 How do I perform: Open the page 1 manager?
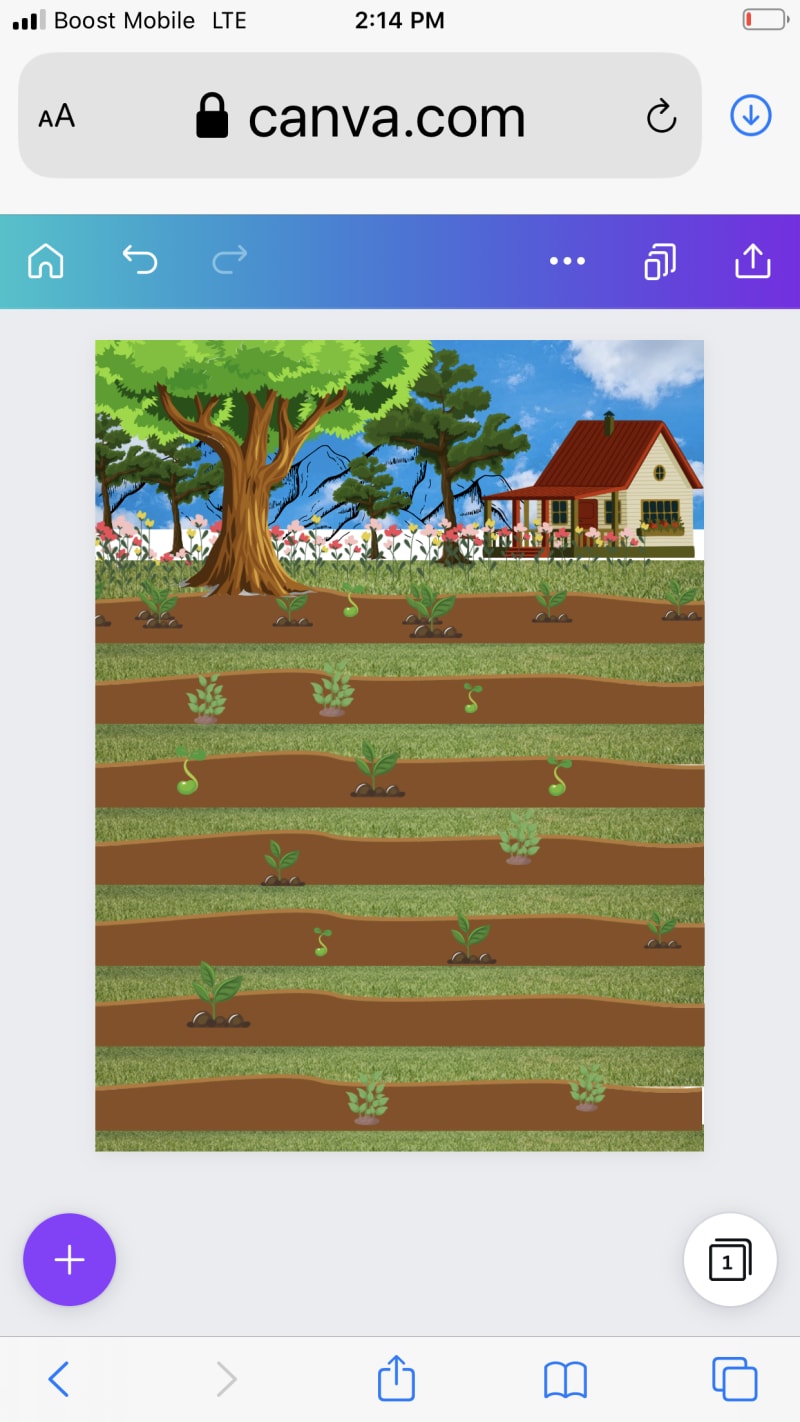click(729, 1260)
